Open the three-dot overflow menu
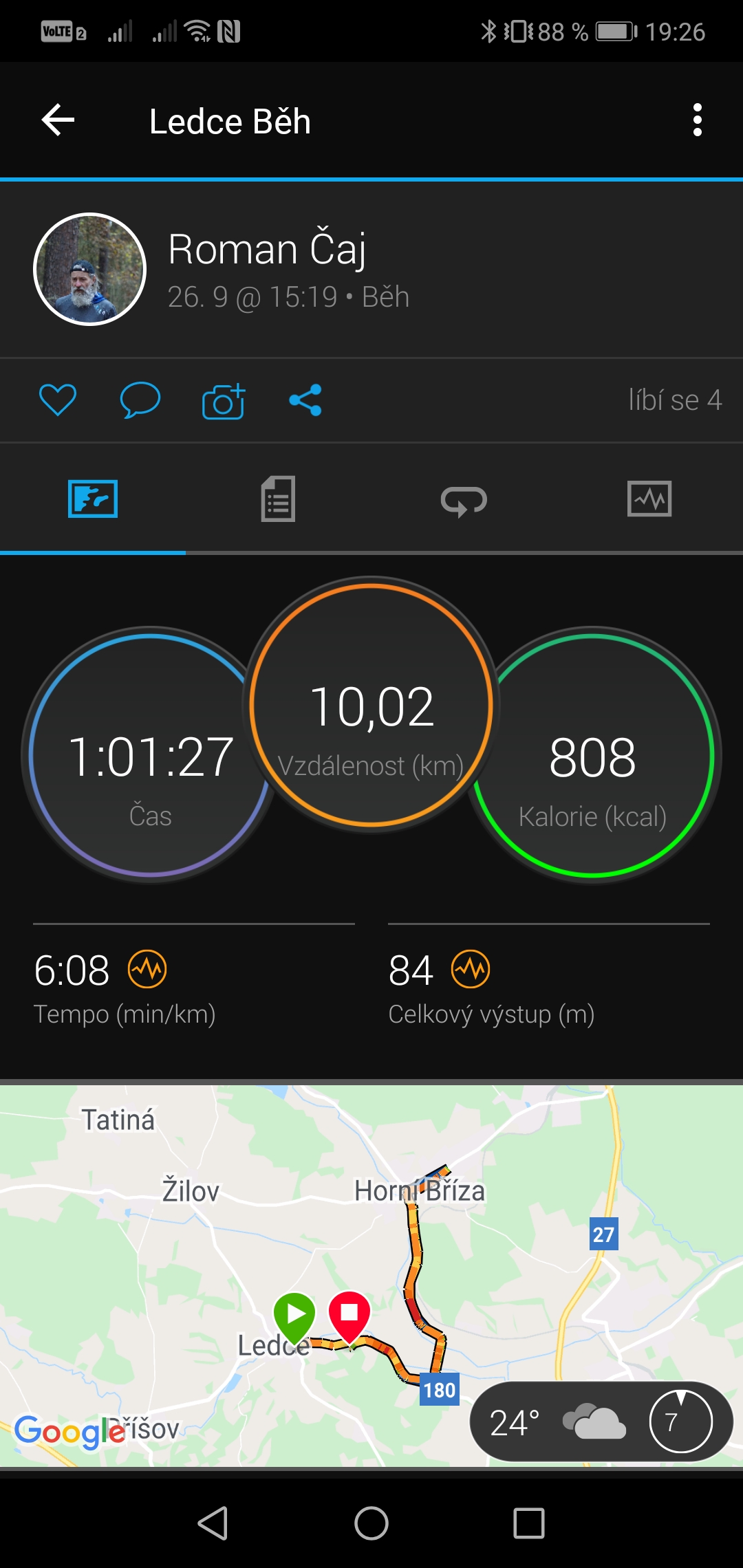The image size is (743, 1568). (x=698, y=120)
